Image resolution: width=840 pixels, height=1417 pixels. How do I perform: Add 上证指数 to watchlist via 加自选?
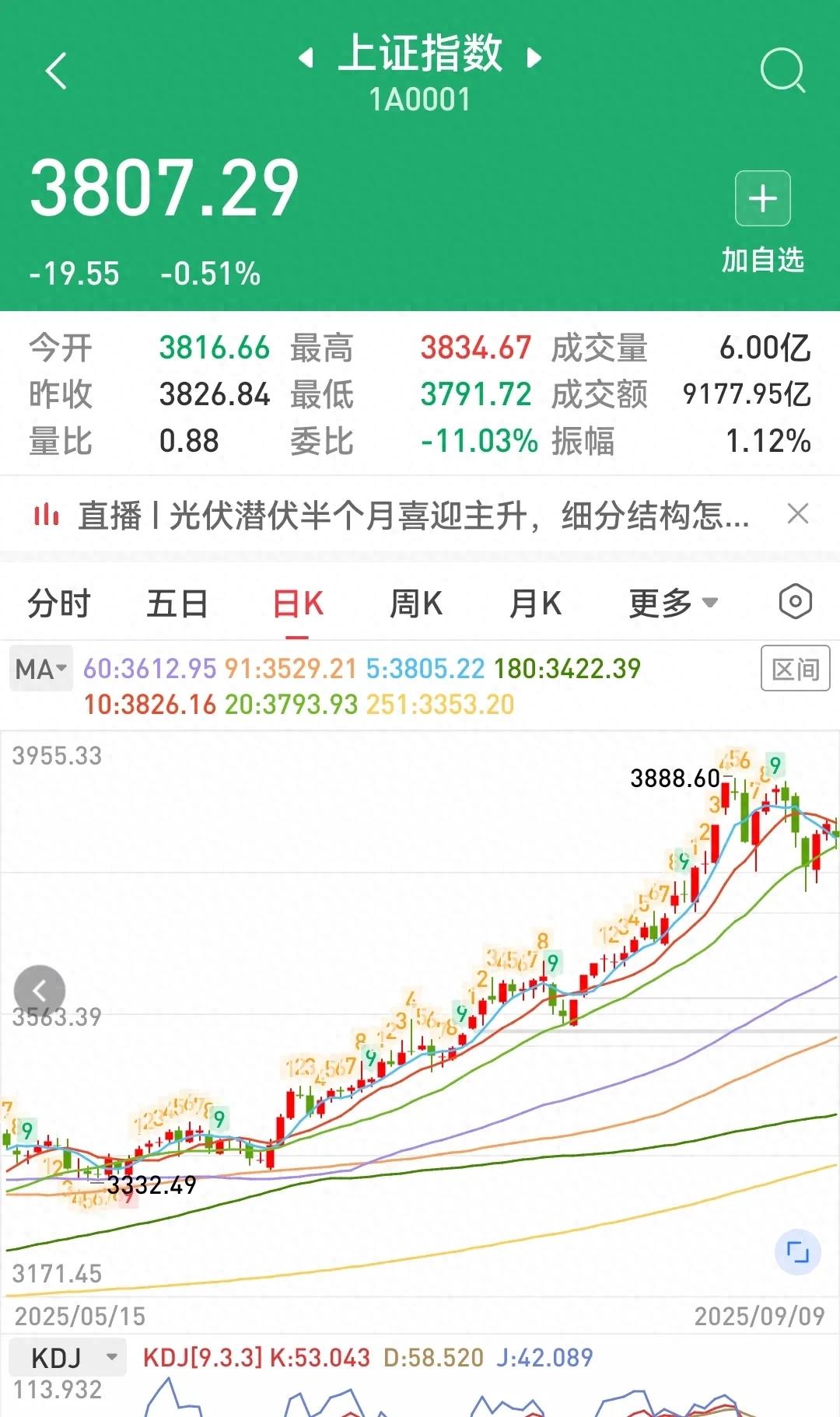(762, 222)
